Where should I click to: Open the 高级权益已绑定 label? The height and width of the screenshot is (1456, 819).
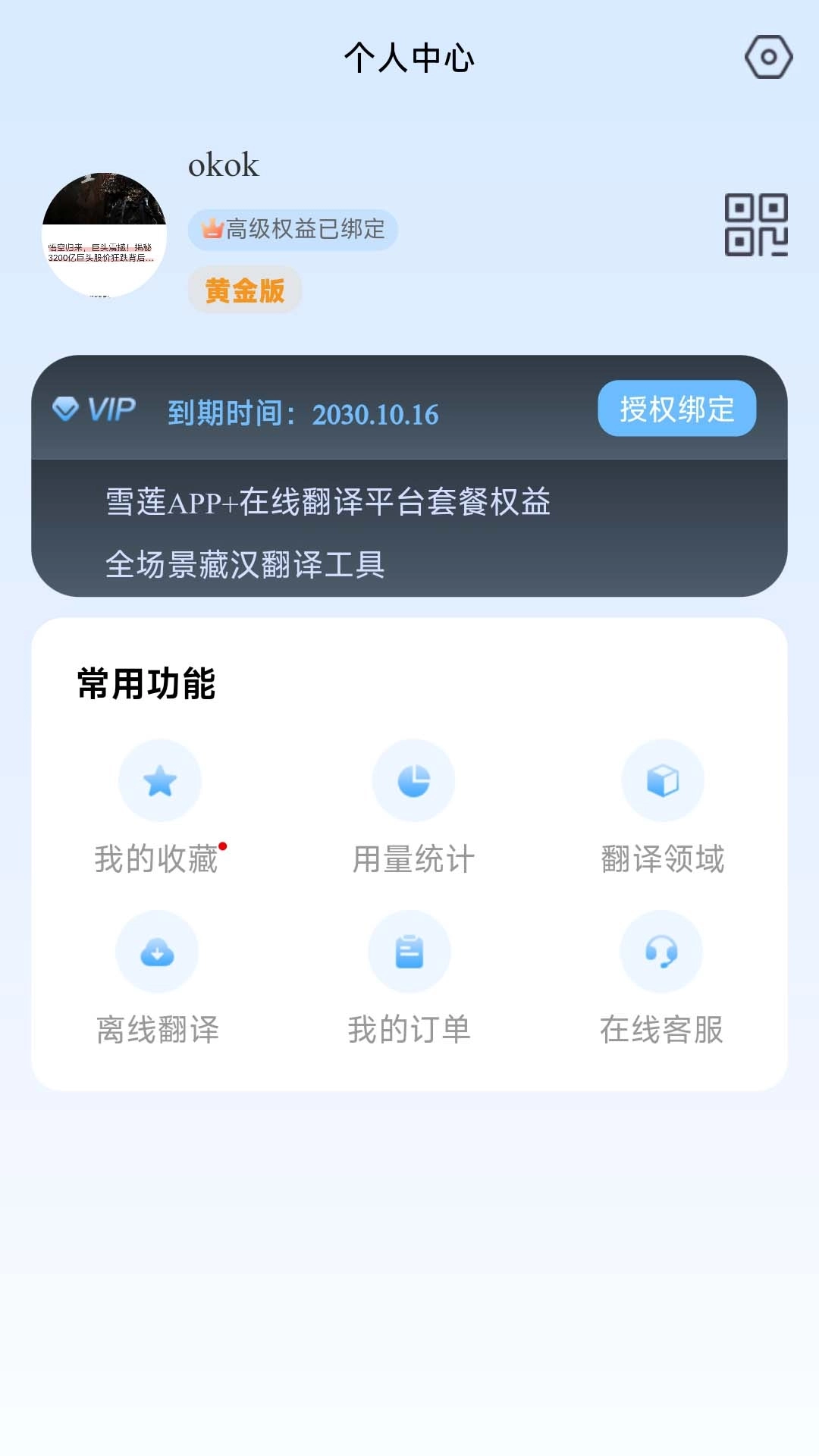coord(292,228)
